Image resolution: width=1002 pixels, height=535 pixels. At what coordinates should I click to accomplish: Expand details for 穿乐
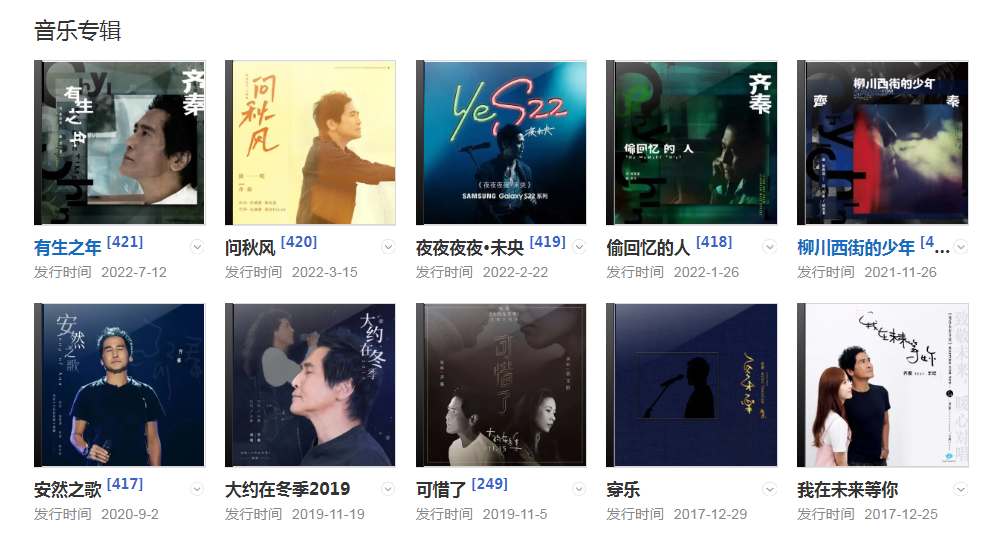(770, 489)
